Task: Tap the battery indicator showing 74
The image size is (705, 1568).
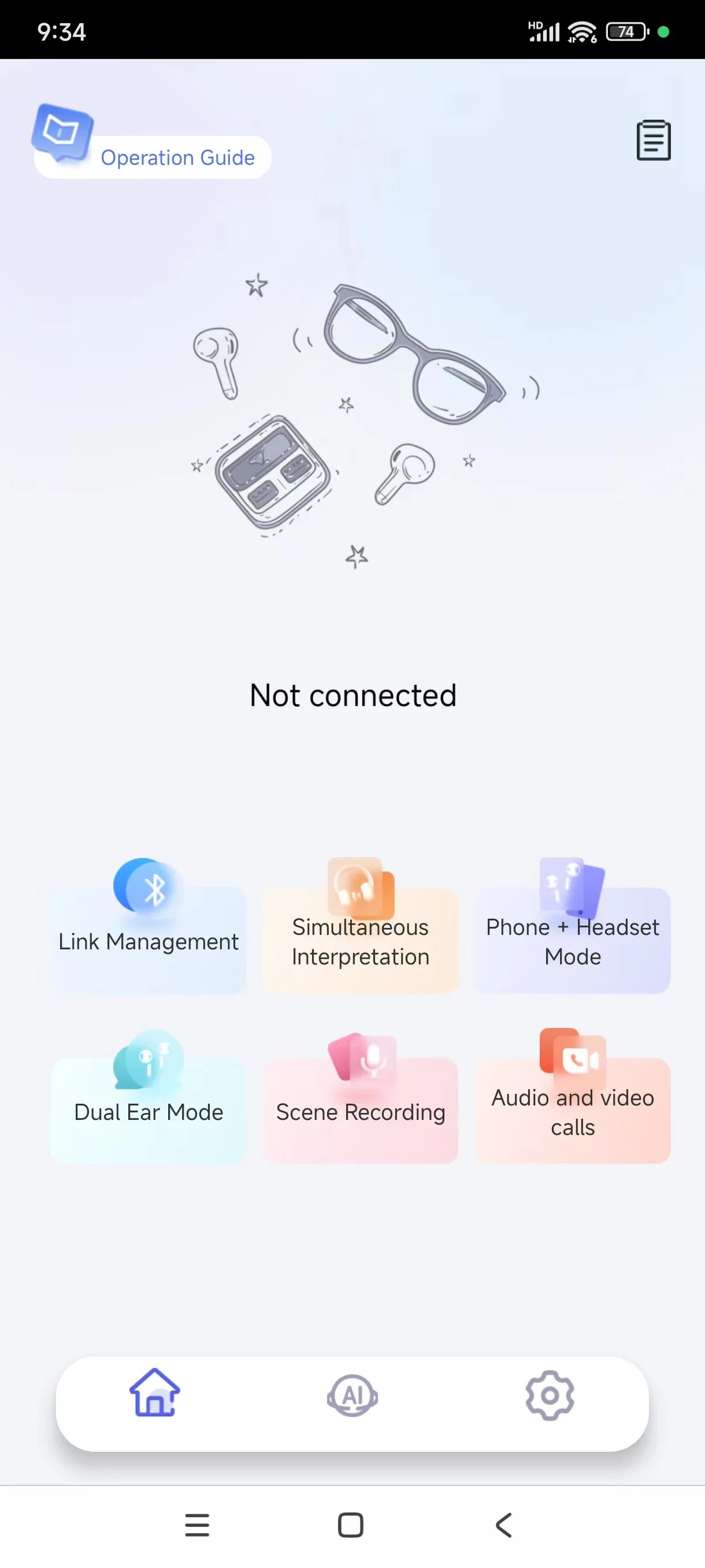Action: (x=626, y=32)
